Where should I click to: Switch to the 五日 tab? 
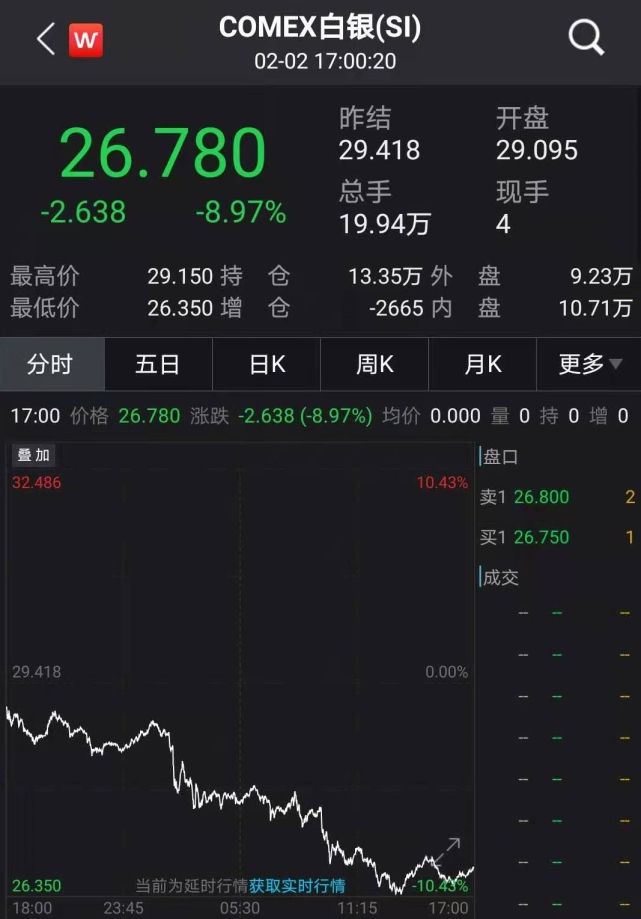(x=158, y=364)
